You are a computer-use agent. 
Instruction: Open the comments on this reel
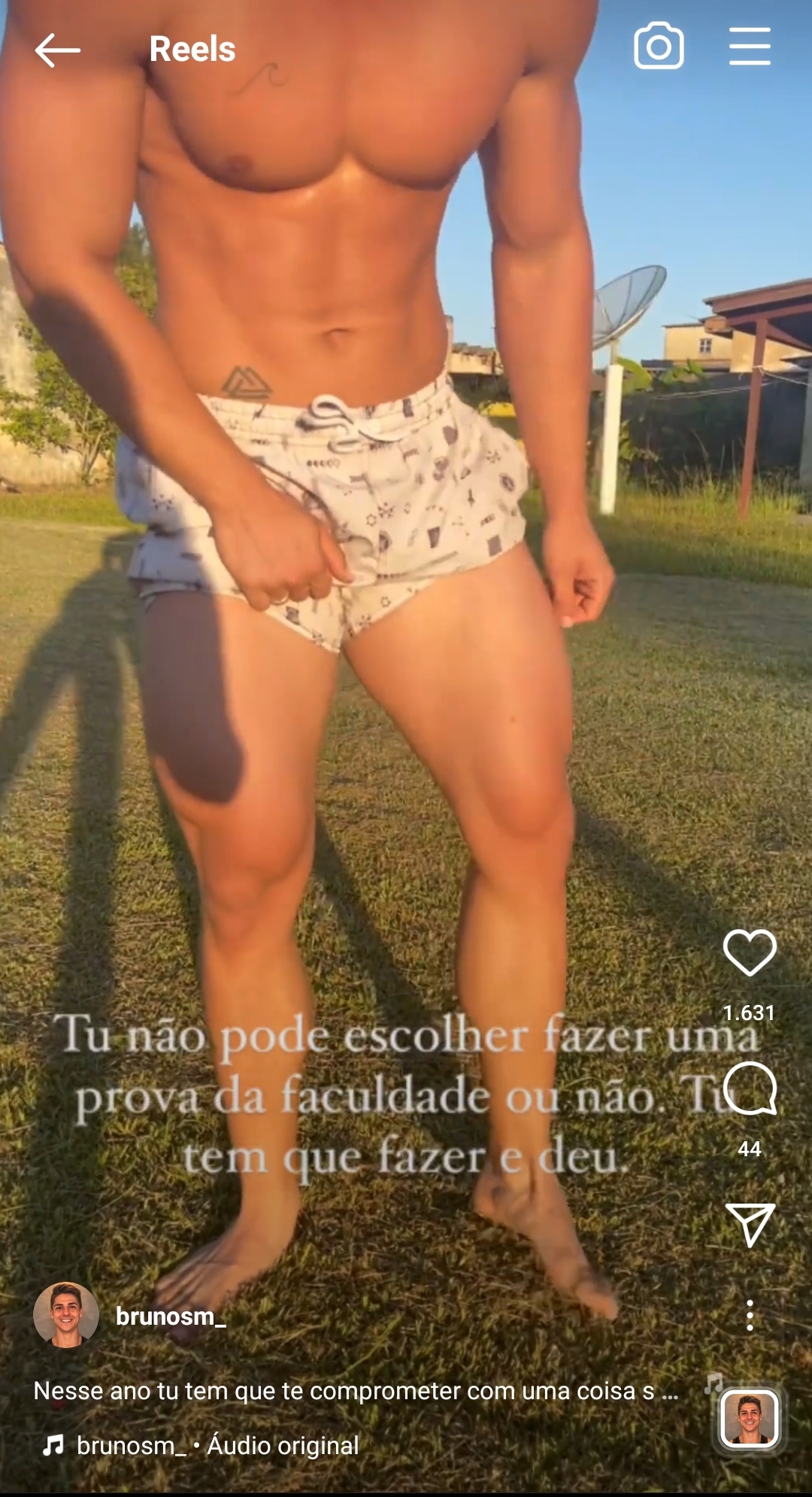[x=750, y=1089]
